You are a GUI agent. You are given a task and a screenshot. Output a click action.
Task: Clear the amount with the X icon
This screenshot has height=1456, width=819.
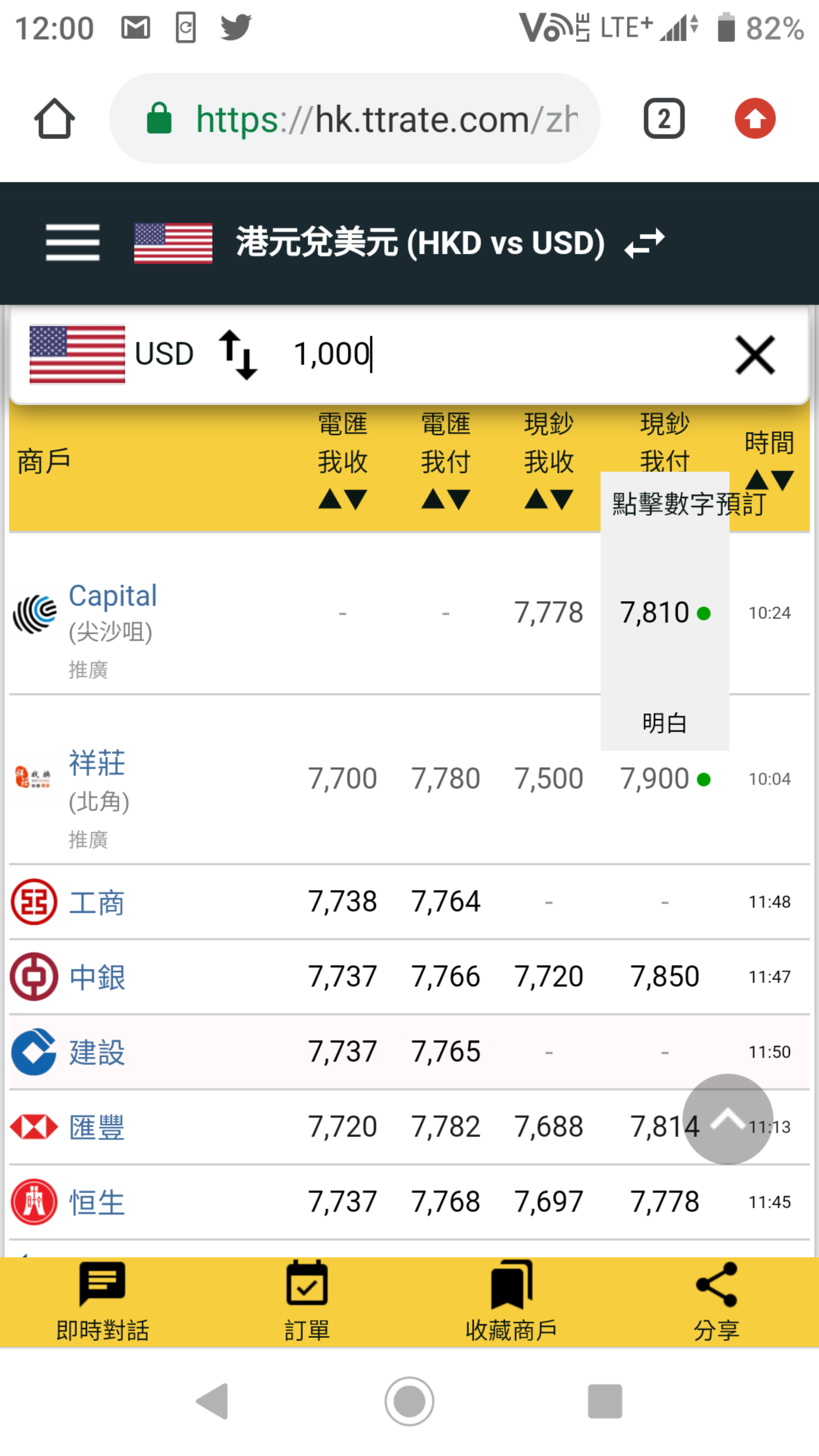(755, 355)
